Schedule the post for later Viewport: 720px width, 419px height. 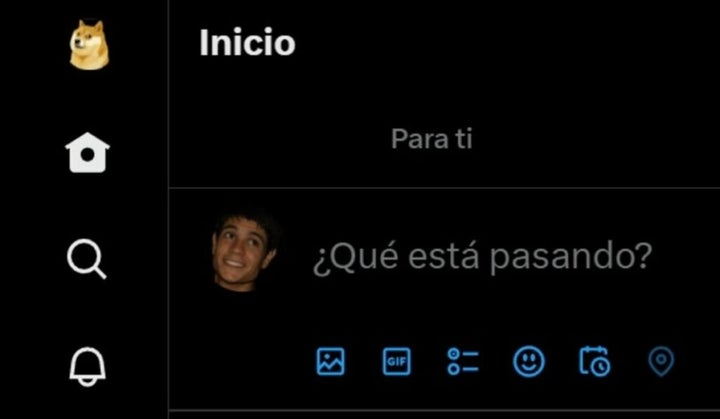[x=594, y=361]
